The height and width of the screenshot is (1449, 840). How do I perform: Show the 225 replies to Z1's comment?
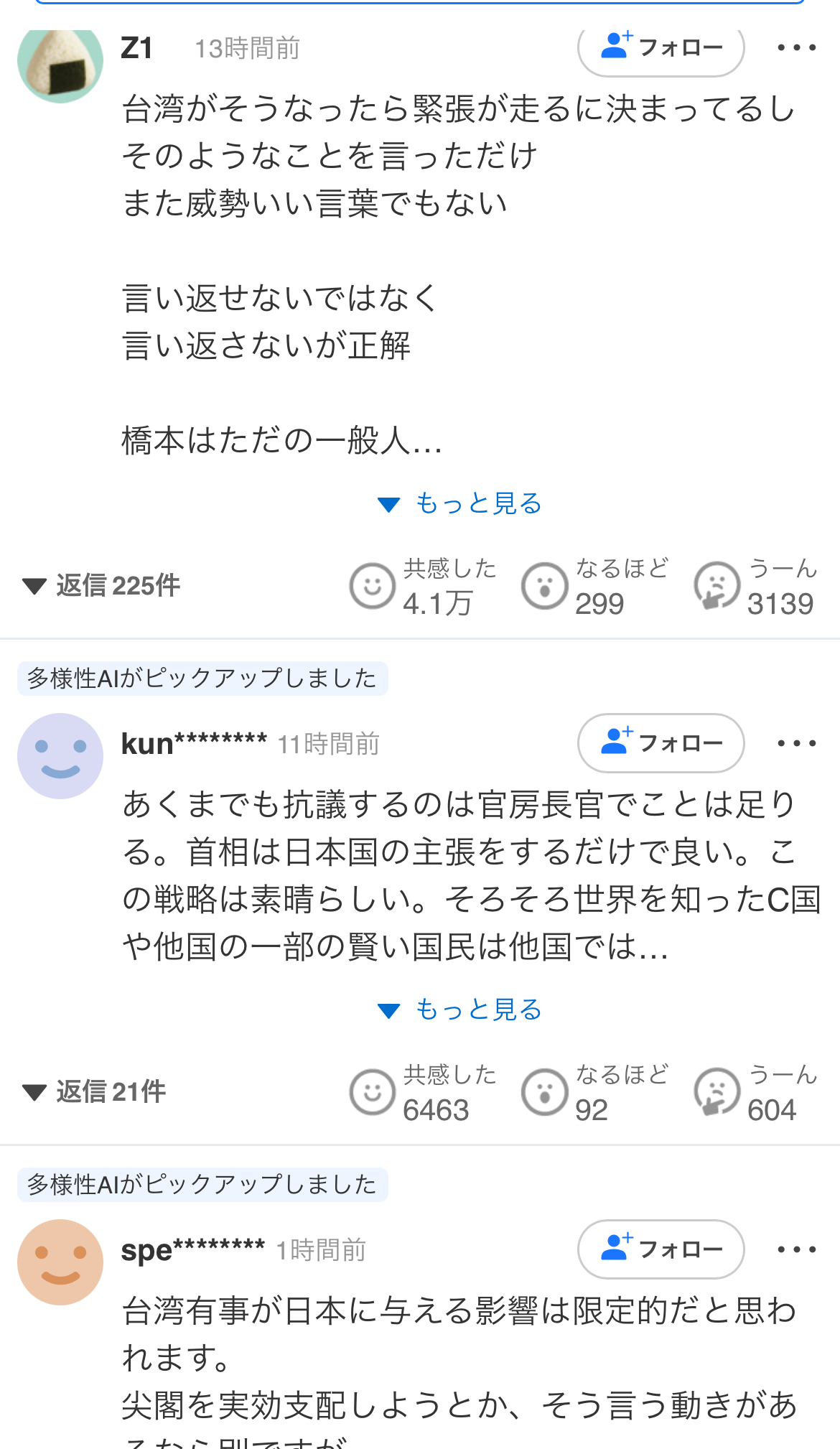(101, 586)
